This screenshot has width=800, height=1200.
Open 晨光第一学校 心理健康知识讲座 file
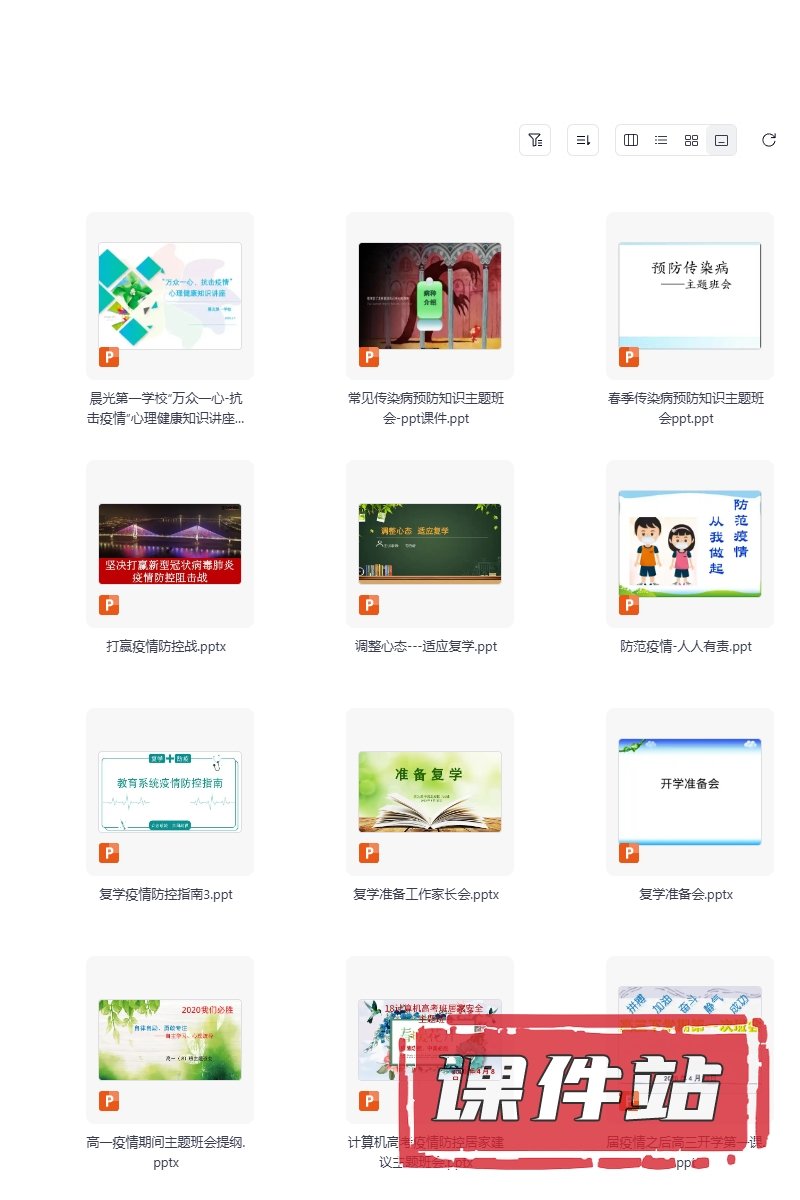(170, 296)
